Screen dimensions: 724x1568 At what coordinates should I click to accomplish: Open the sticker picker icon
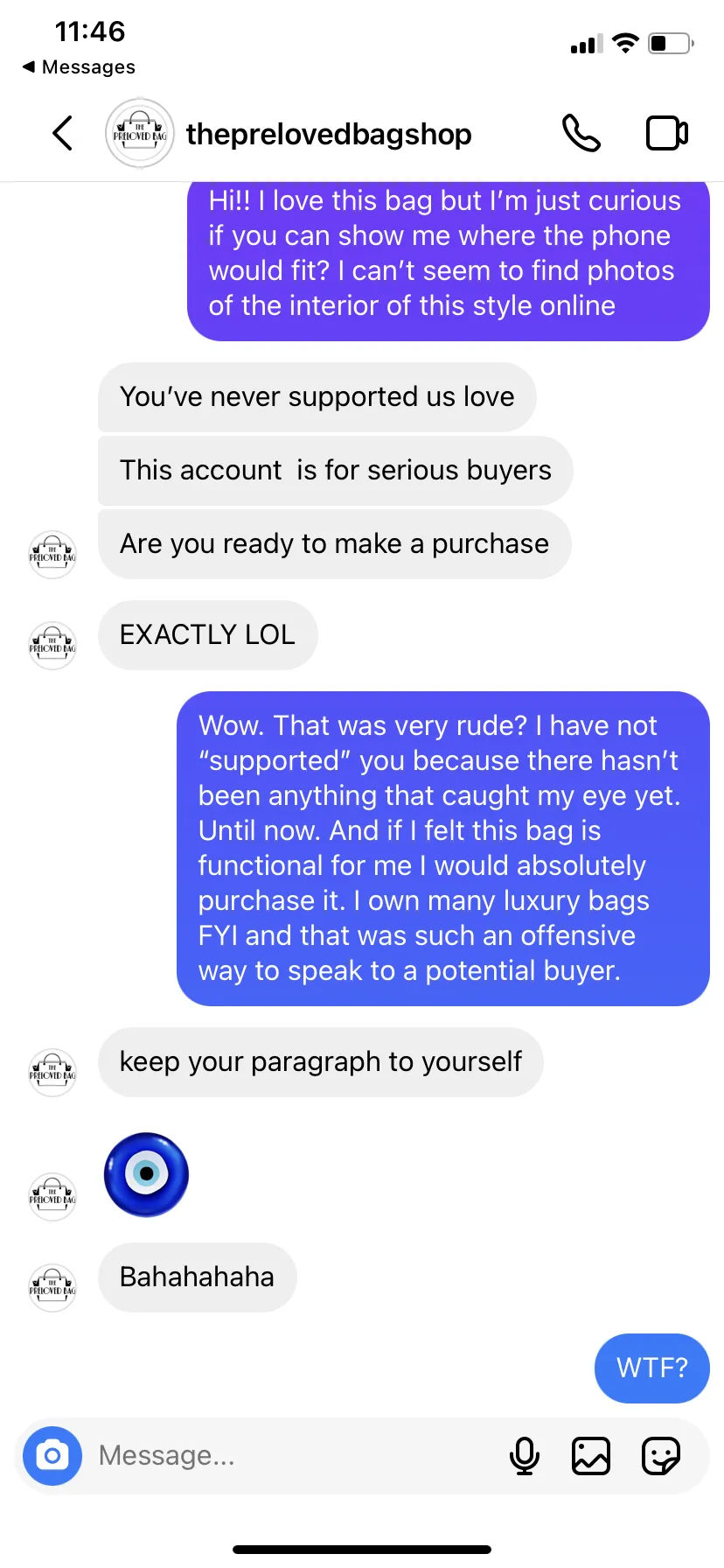[x=661, y=1456]
